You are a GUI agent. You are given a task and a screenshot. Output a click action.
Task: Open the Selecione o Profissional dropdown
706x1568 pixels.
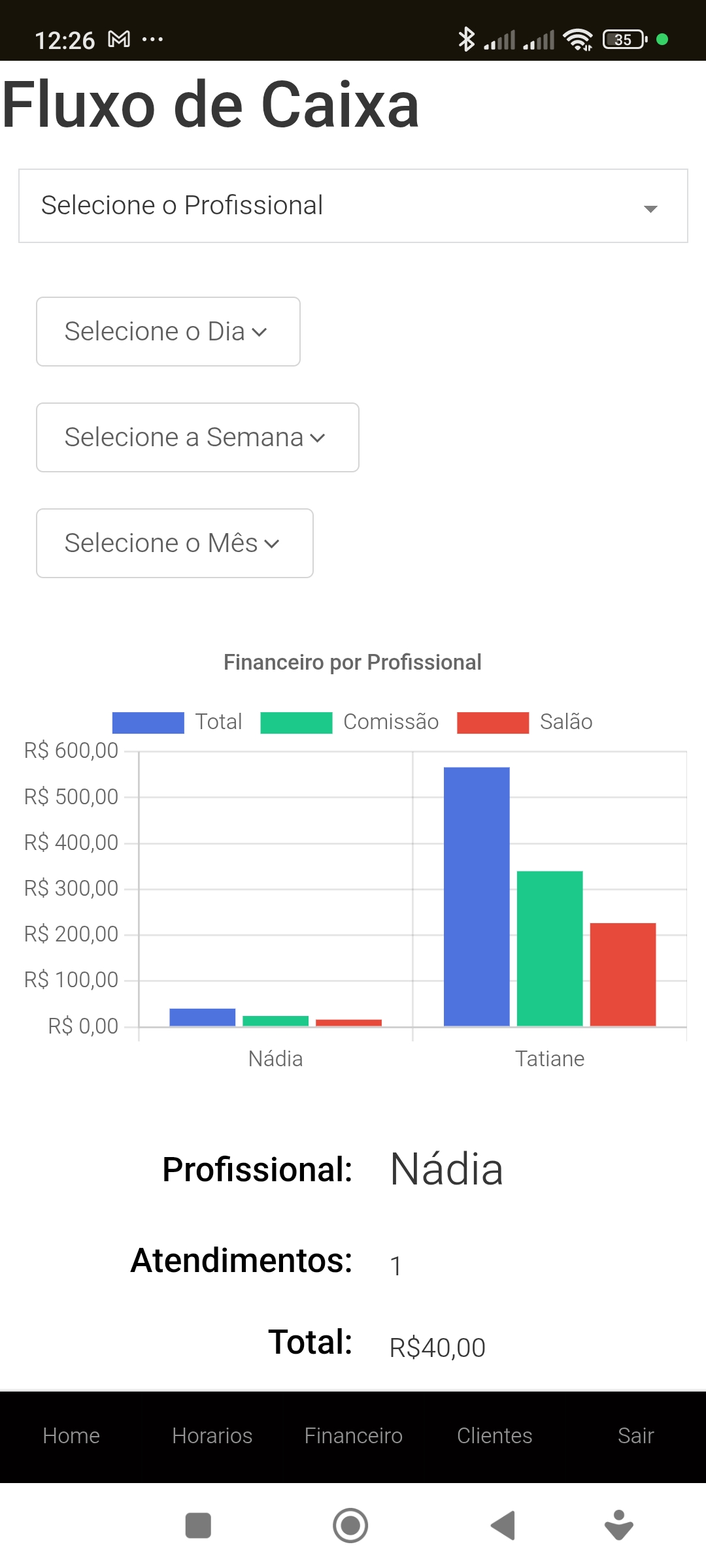(x=353, y=206)
